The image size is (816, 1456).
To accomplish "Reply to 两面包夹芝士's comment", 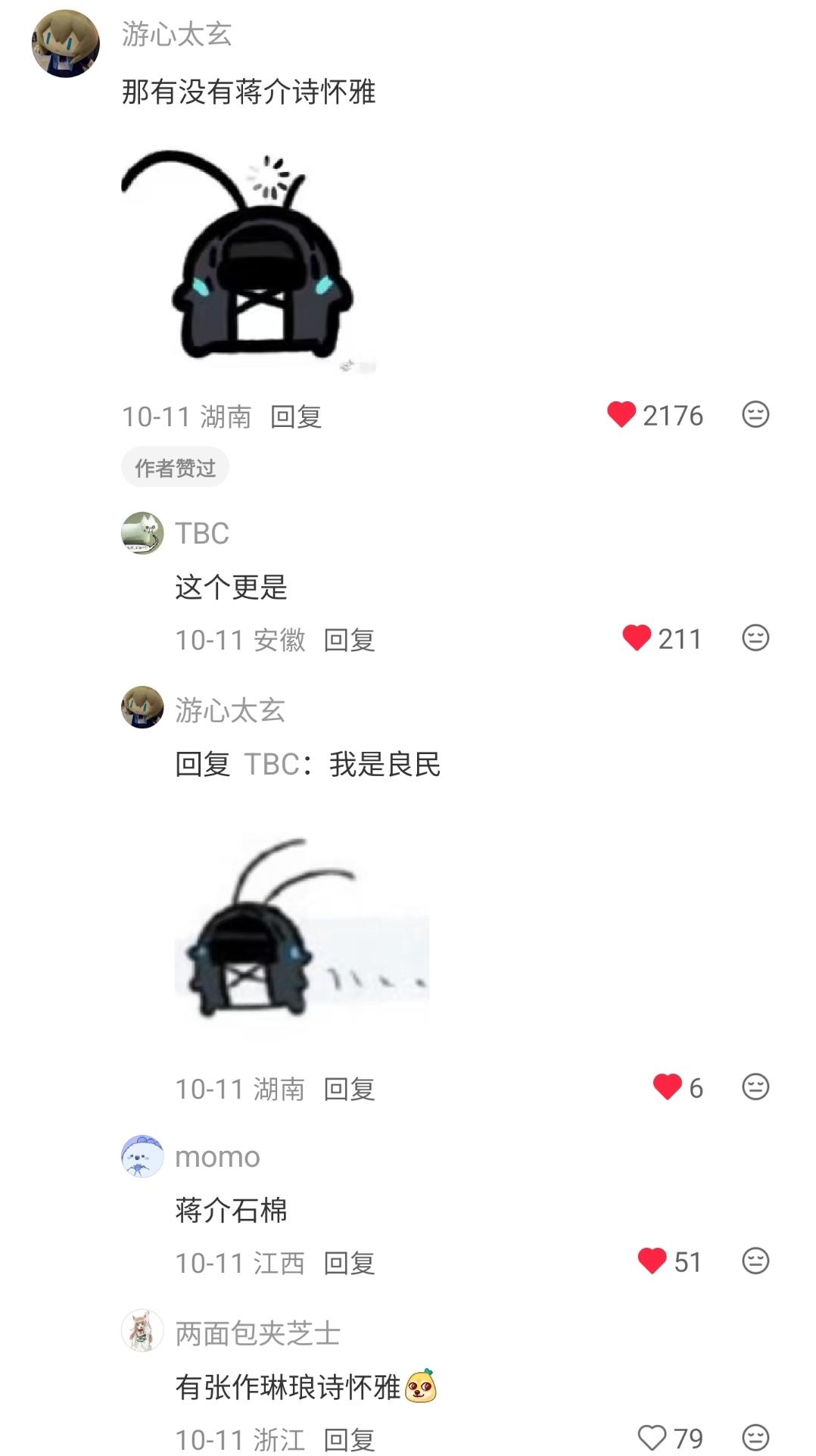I will 349,1439.
